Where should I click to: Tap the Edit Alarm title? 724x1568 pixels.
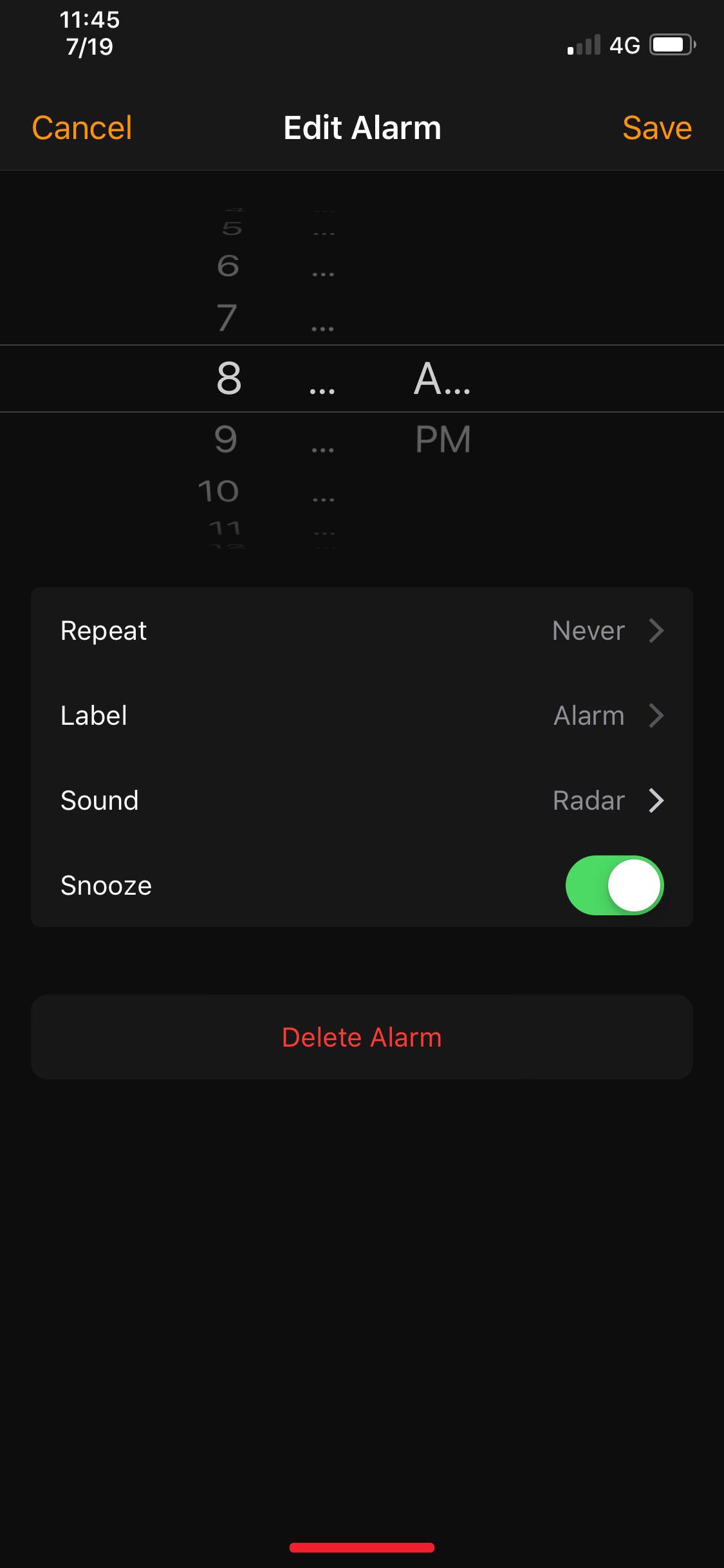tap(362, 127)
